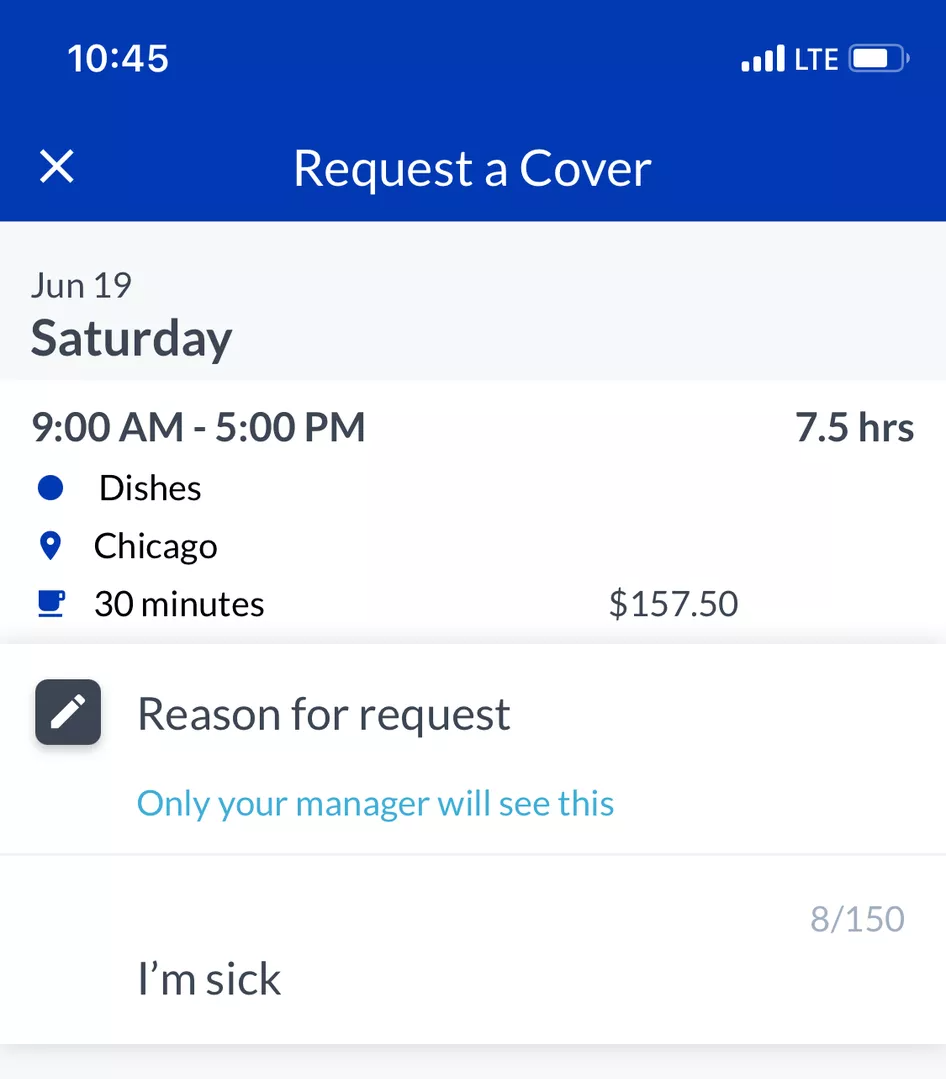Select the 7.5 hrs duration label

tap(855, 426)
